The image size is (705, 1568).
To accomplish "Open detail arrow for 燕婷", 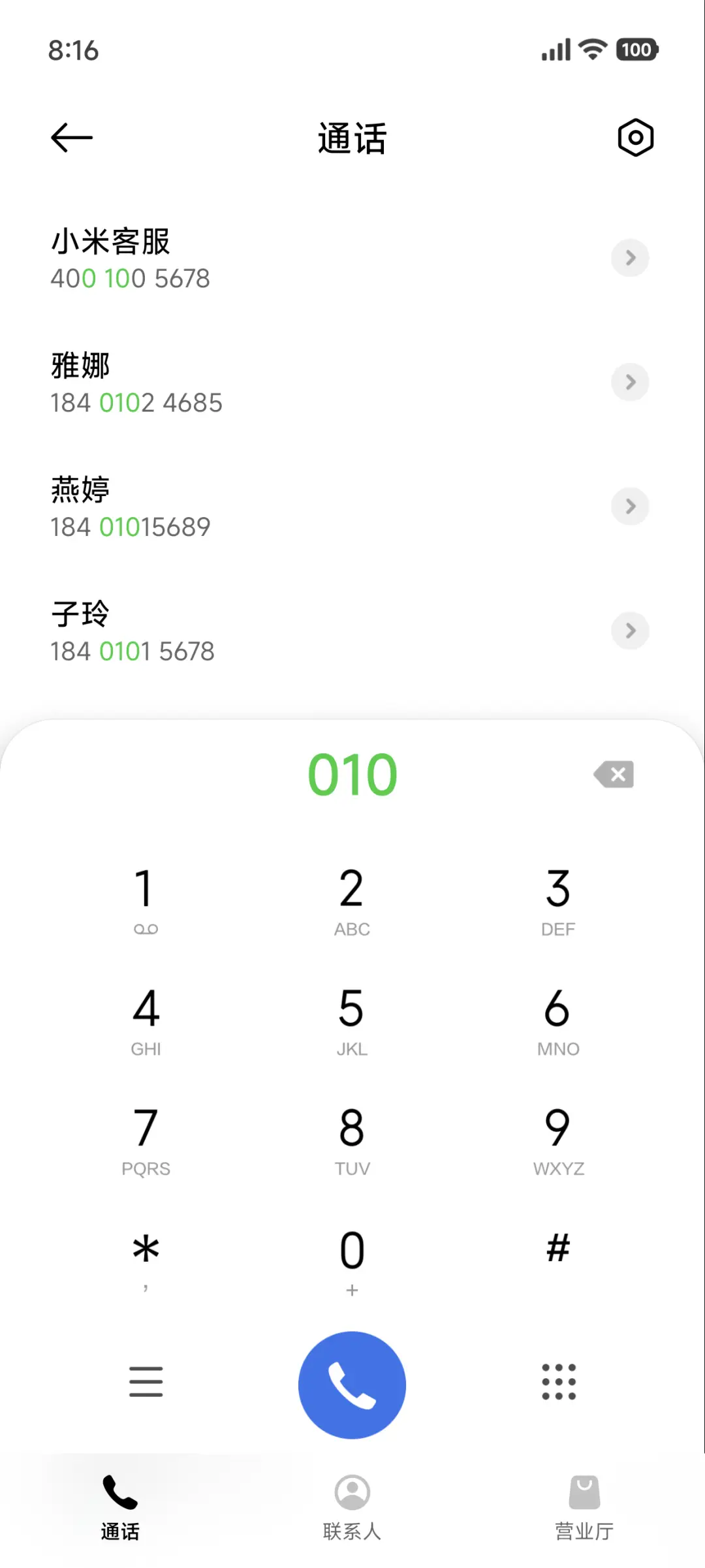I will point(630,507).
